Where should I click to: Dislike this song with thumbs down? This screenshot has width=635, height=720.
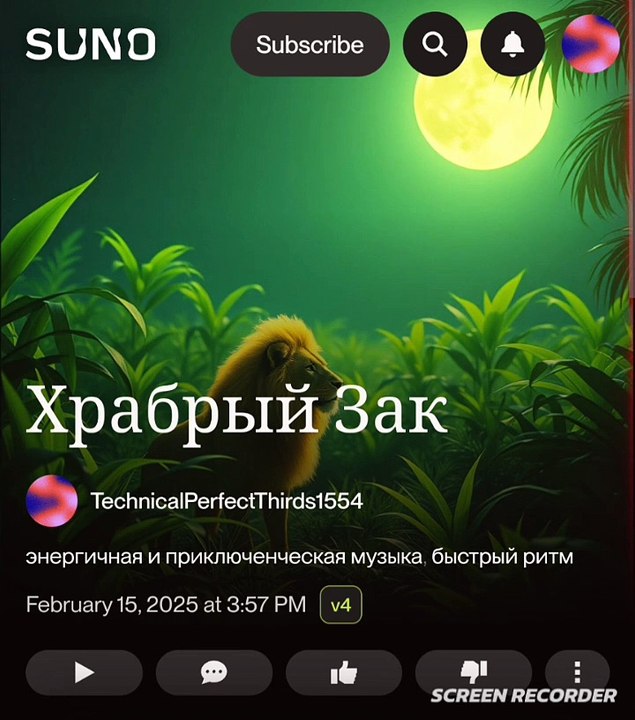point(473,670)
